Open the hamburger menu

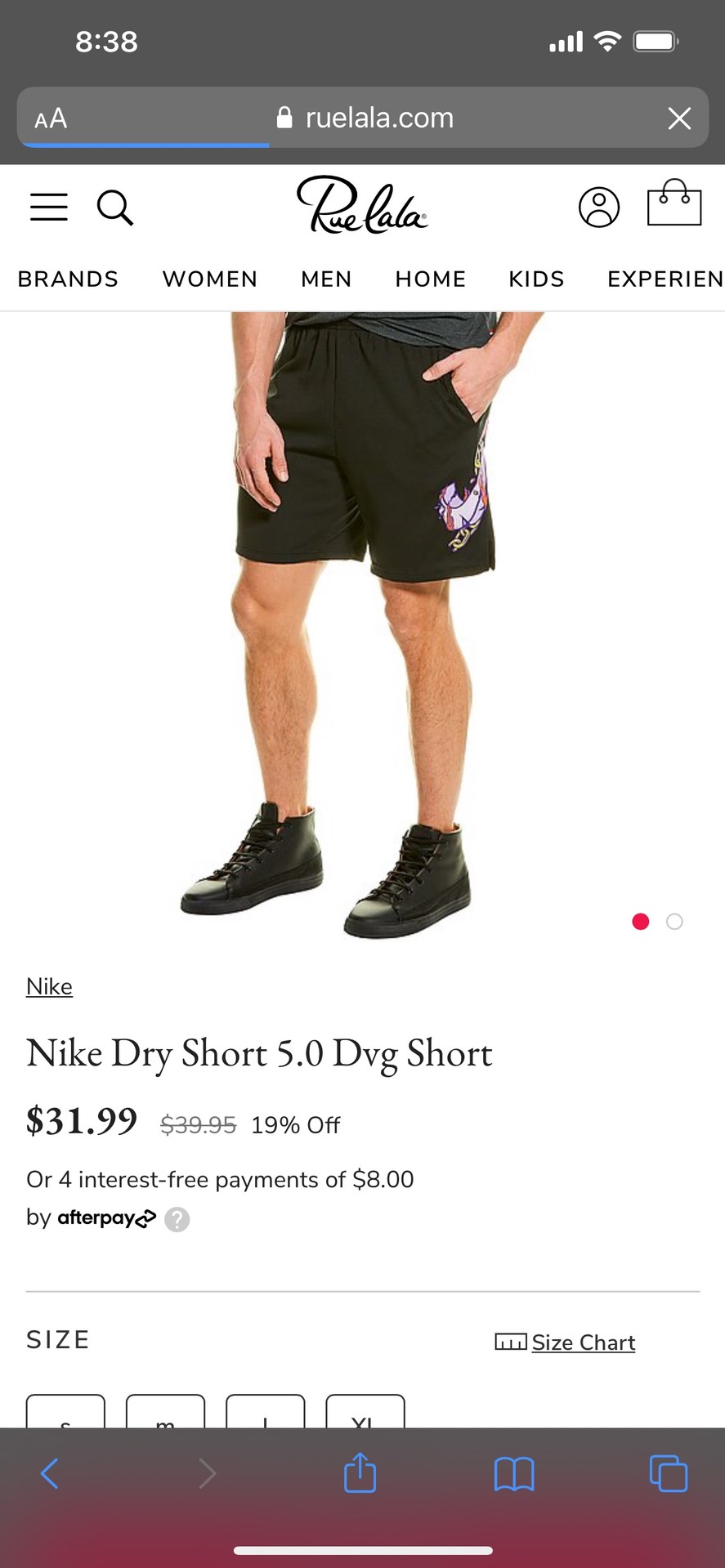pyautogui.click(x=49, y=208)
